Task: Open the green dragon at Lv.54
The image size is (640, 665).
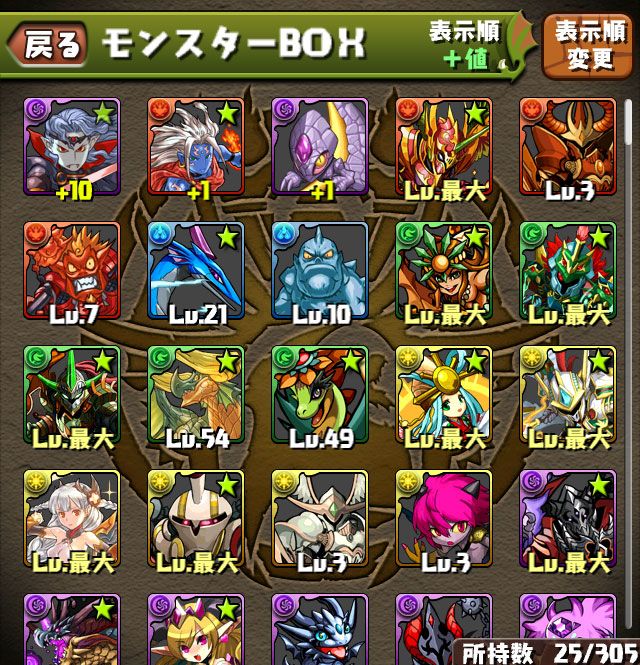Action: point(196,394)
